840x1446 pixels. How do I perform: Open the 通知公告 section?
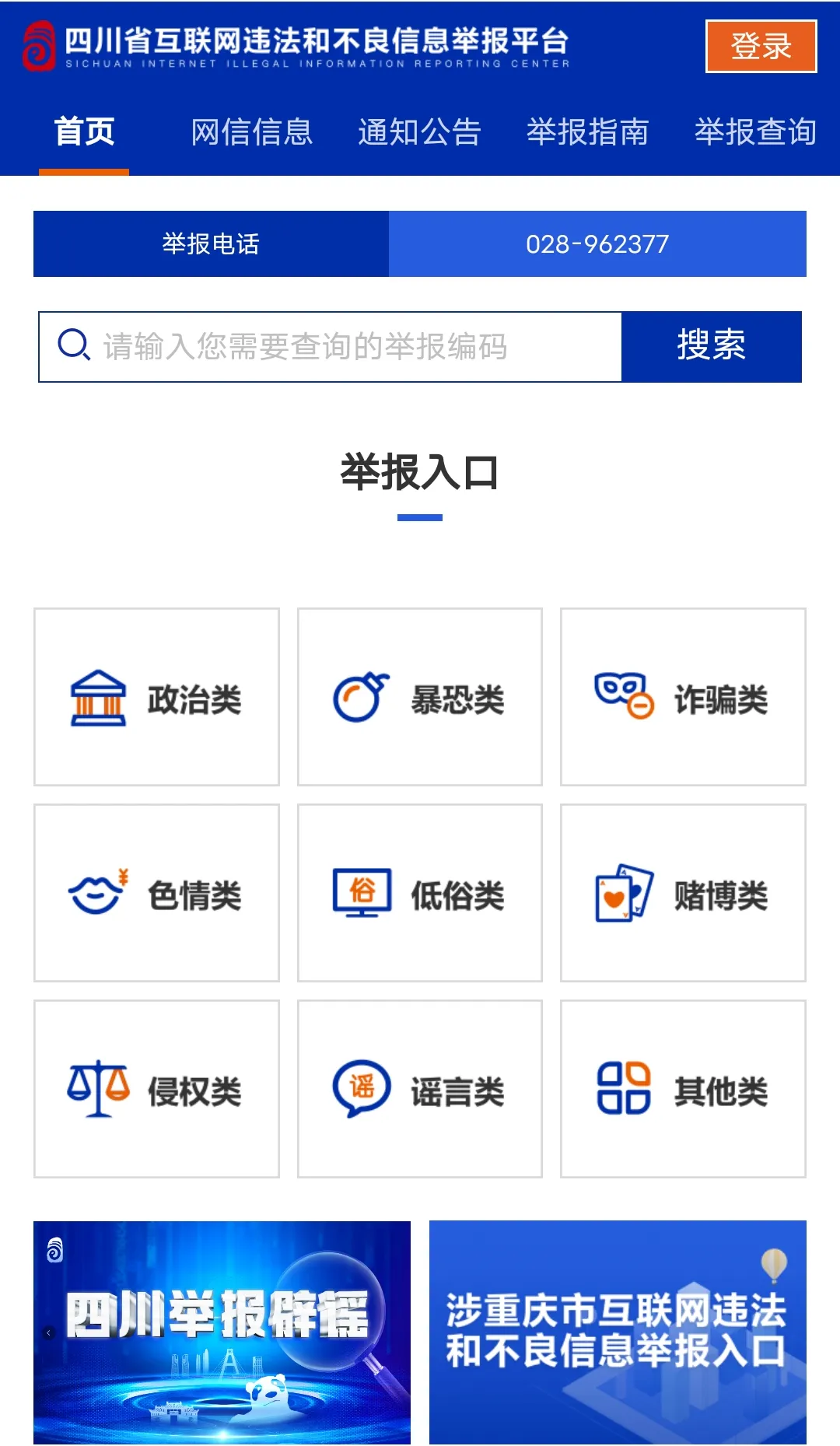point(418,132)
